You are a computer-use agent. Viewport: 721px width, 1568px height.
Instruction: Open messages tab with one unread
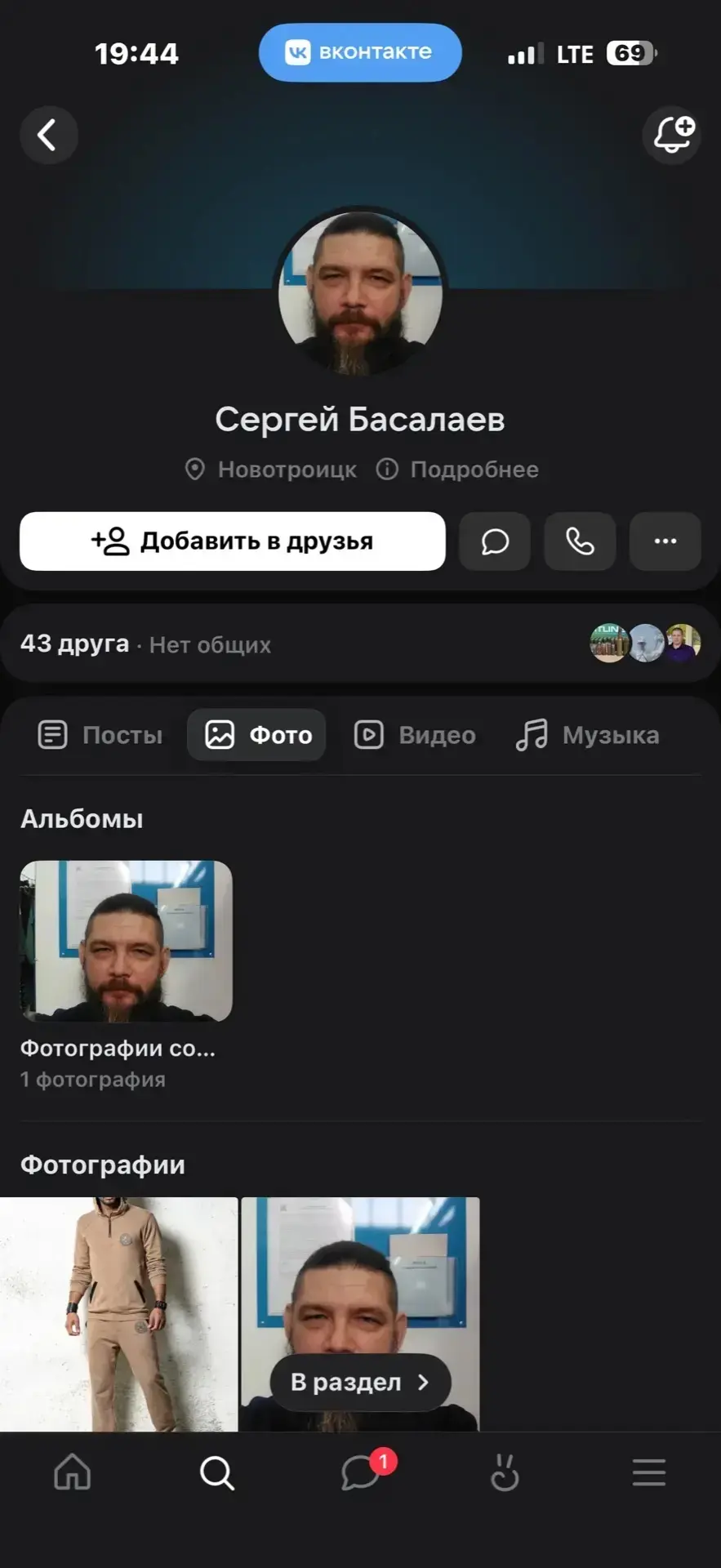tap(360, 1473)
